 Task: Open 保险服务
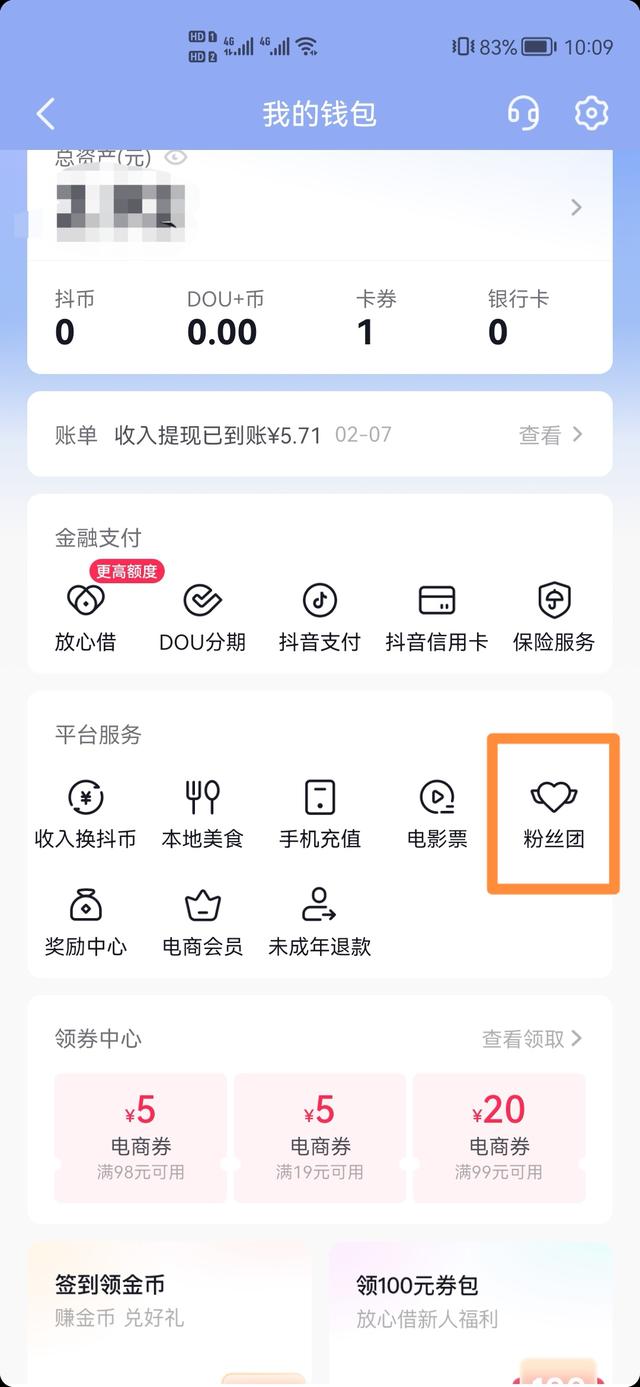click(x=553, y=616)
